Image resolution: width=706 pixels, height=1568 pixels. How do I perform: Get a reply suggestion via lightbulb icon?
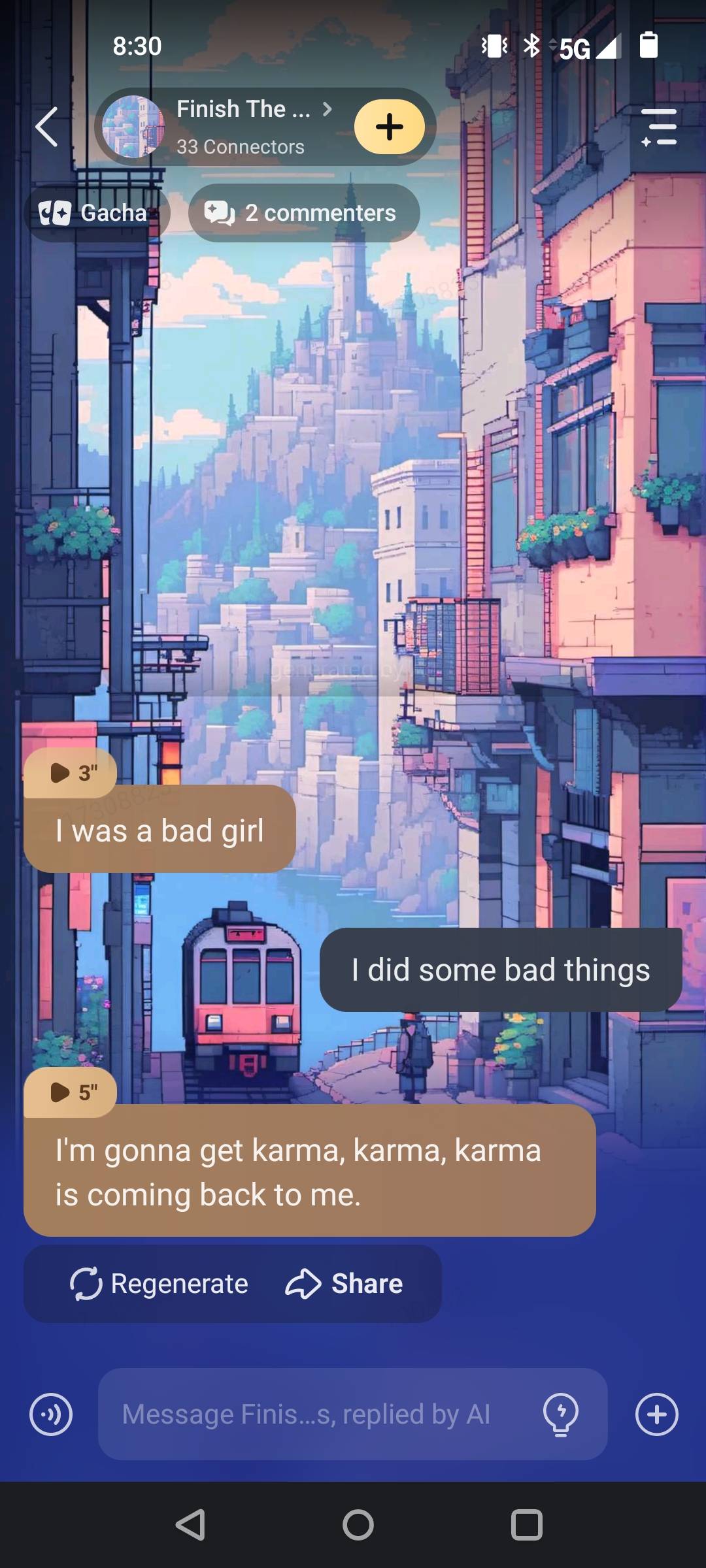pyautogui.click(x=561, y=1414)
